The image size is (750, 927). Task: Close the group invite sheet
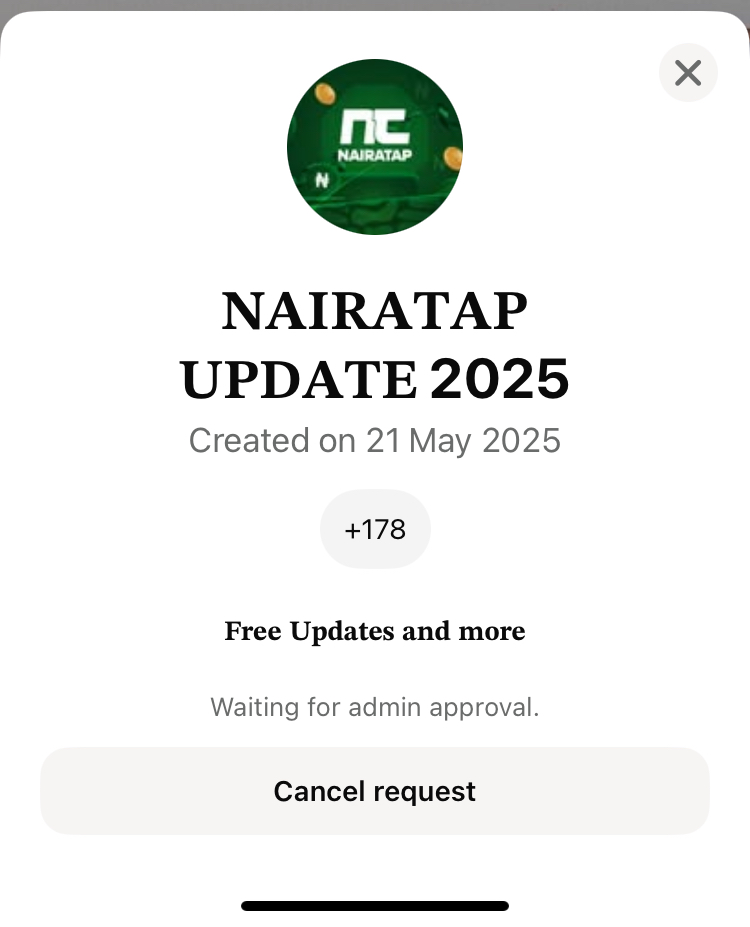pos(688,73)
